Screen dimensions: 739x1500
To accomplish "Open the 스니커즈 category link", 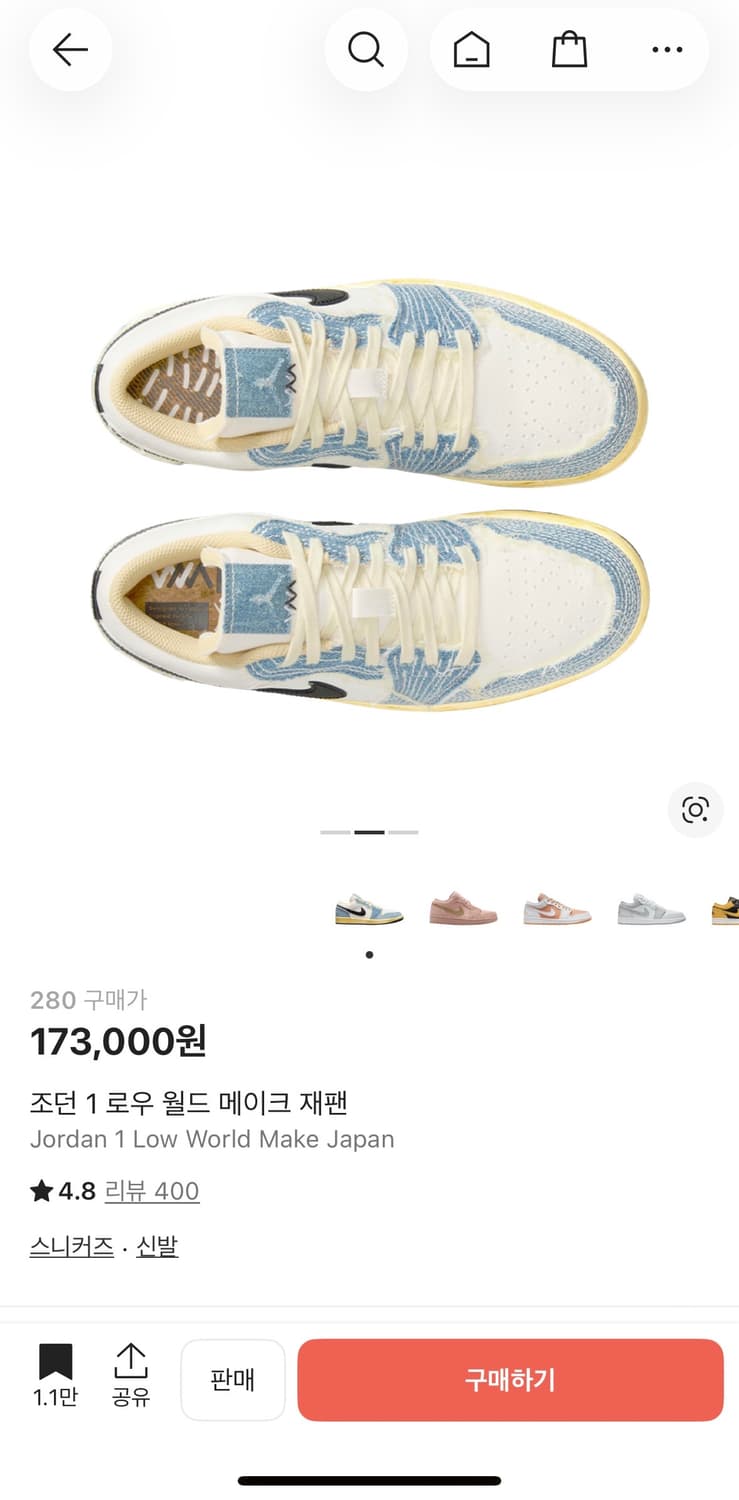I will tap(71, 1246).
